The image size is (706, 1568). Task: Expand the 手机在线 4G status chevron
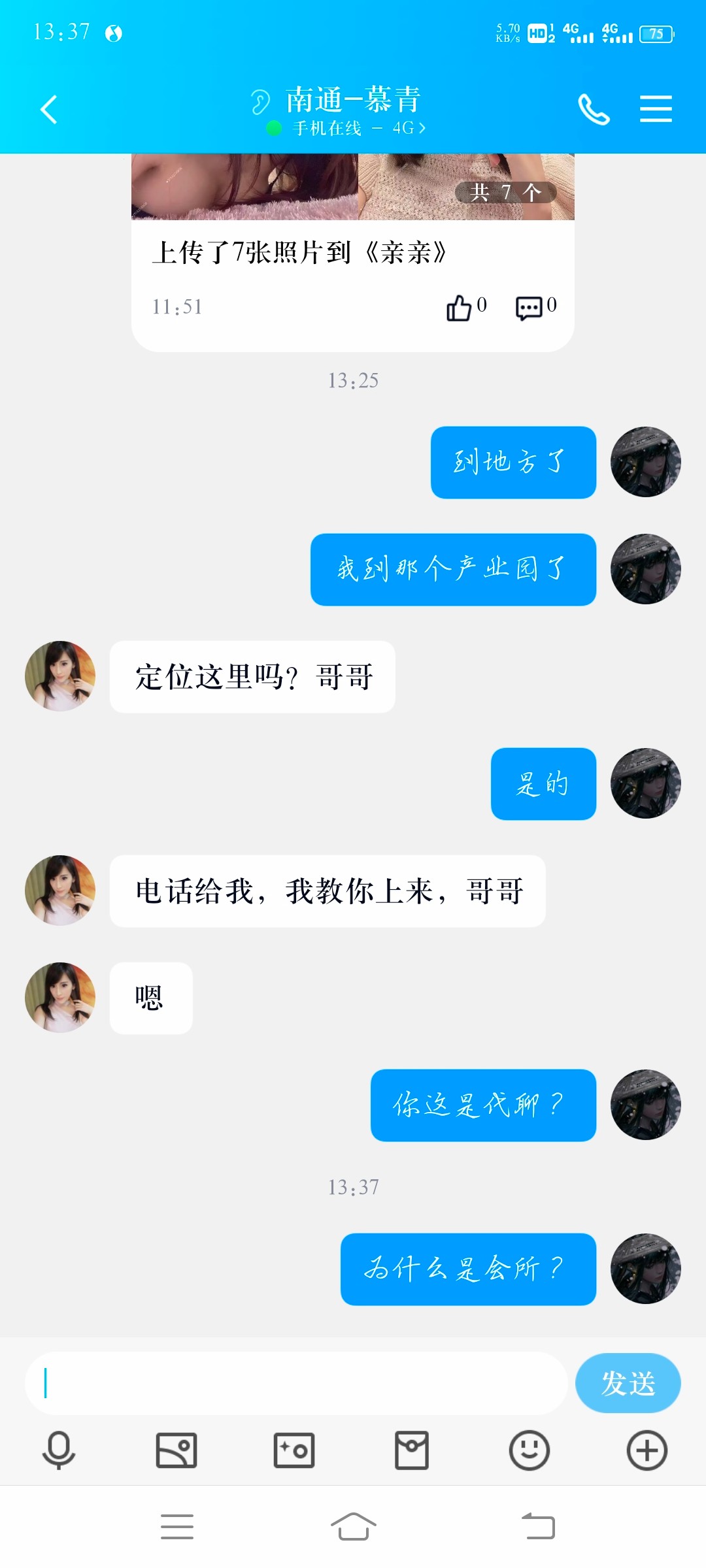pos(424,129)
